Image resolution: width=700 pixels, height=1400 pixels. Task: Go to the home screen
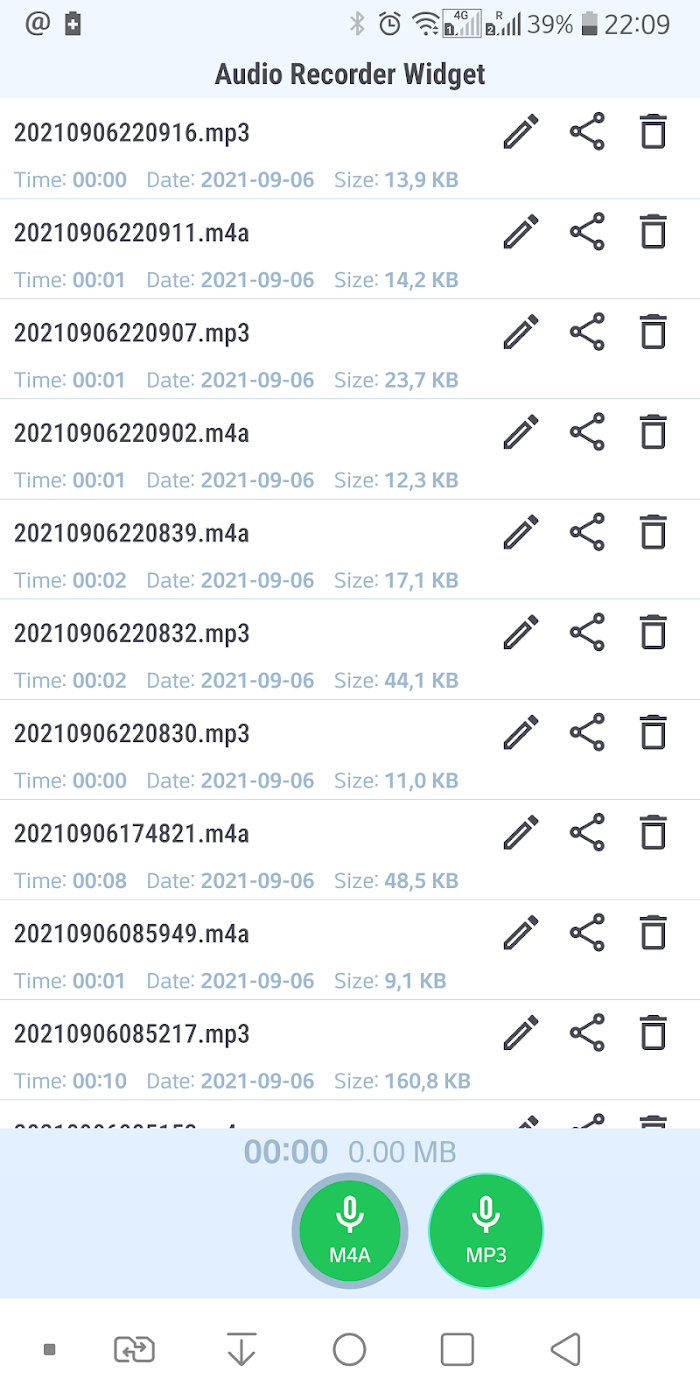click(x=349, y=1350)
